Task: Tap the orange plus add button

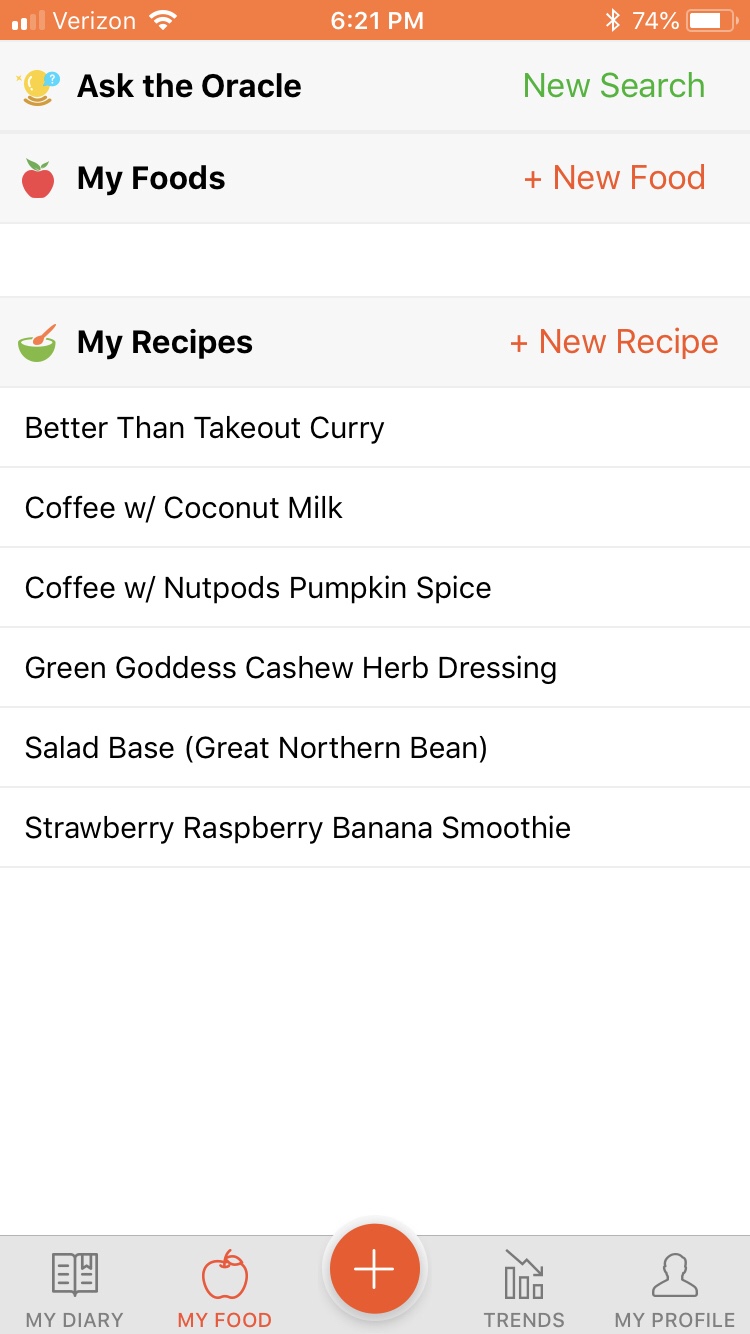Action: [375, 1269]
